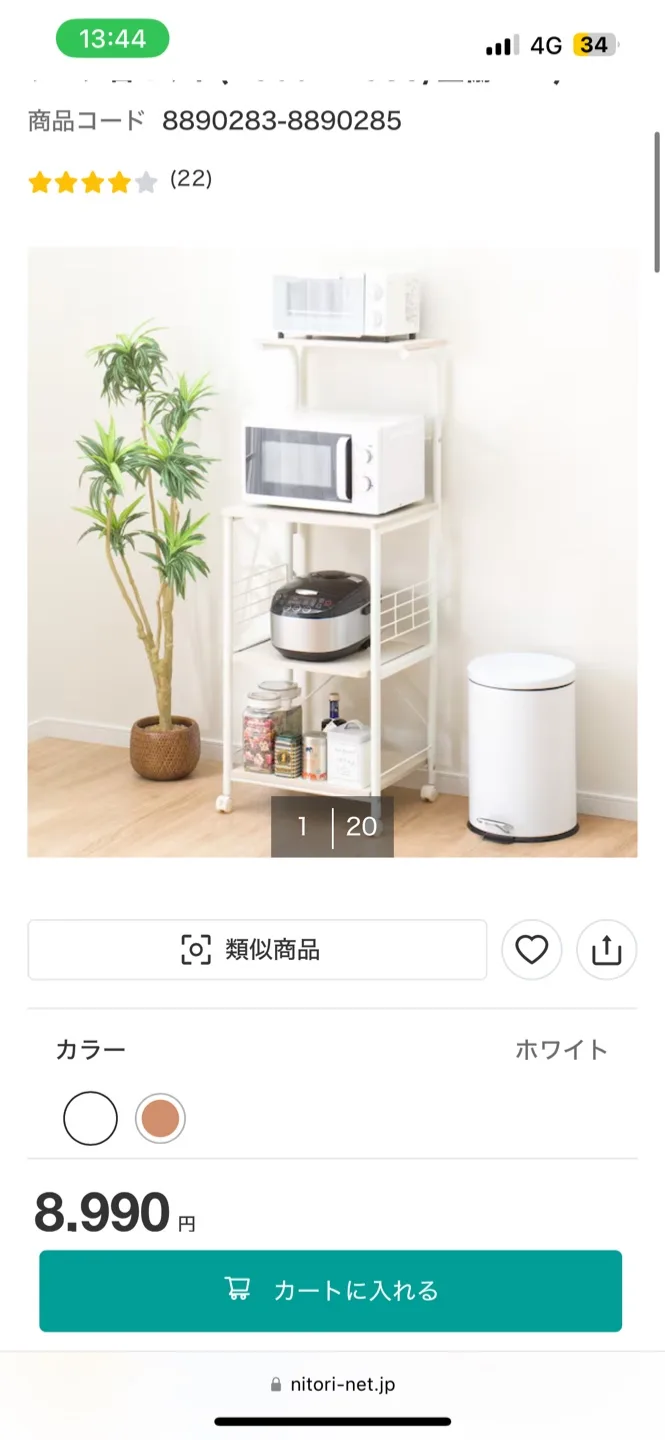Tap the nitori-net.jp address bar
The image size is (665, 1440).
(332, 1385)
